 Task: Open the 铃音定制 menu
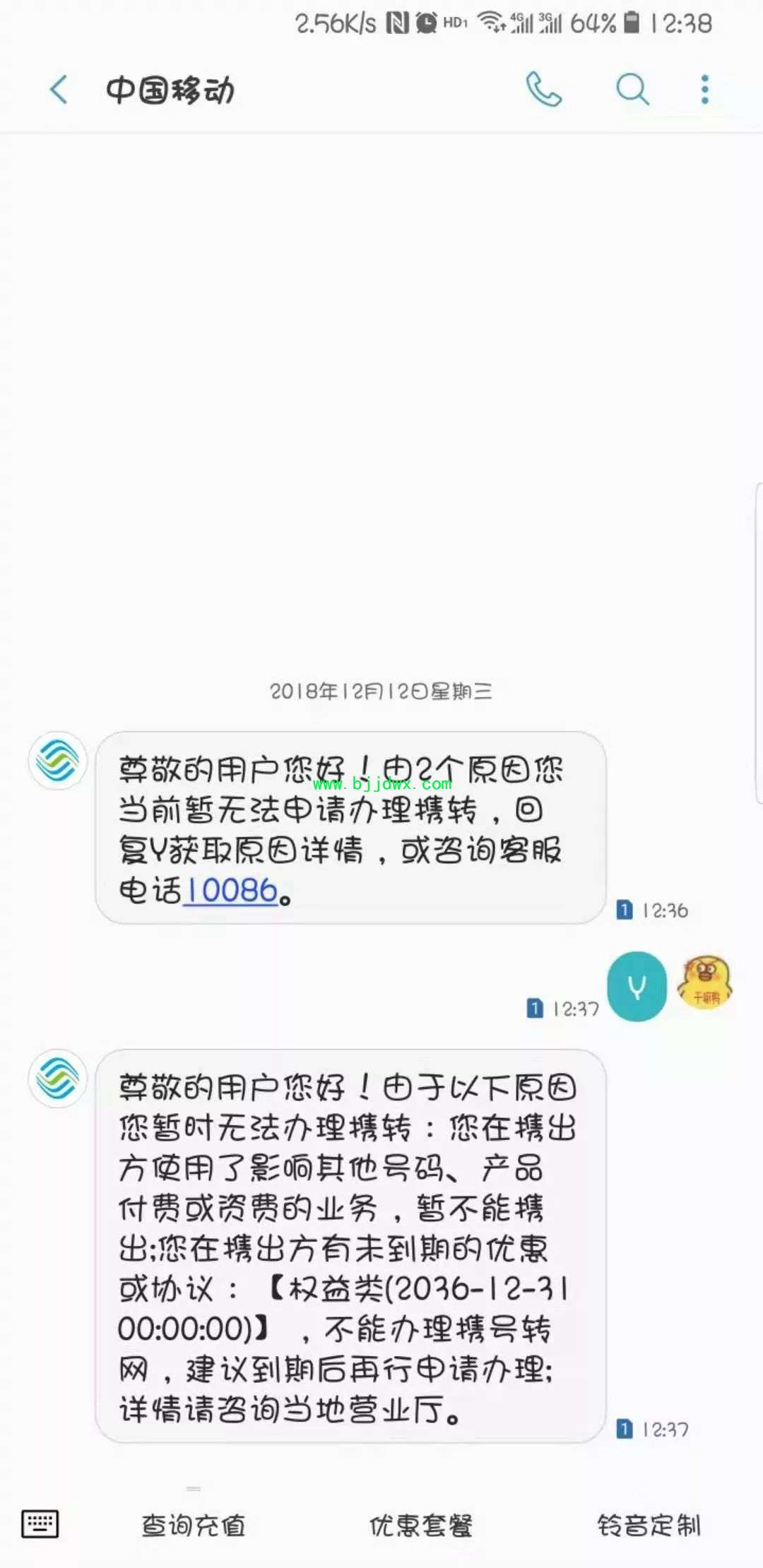coord(649,1525)
